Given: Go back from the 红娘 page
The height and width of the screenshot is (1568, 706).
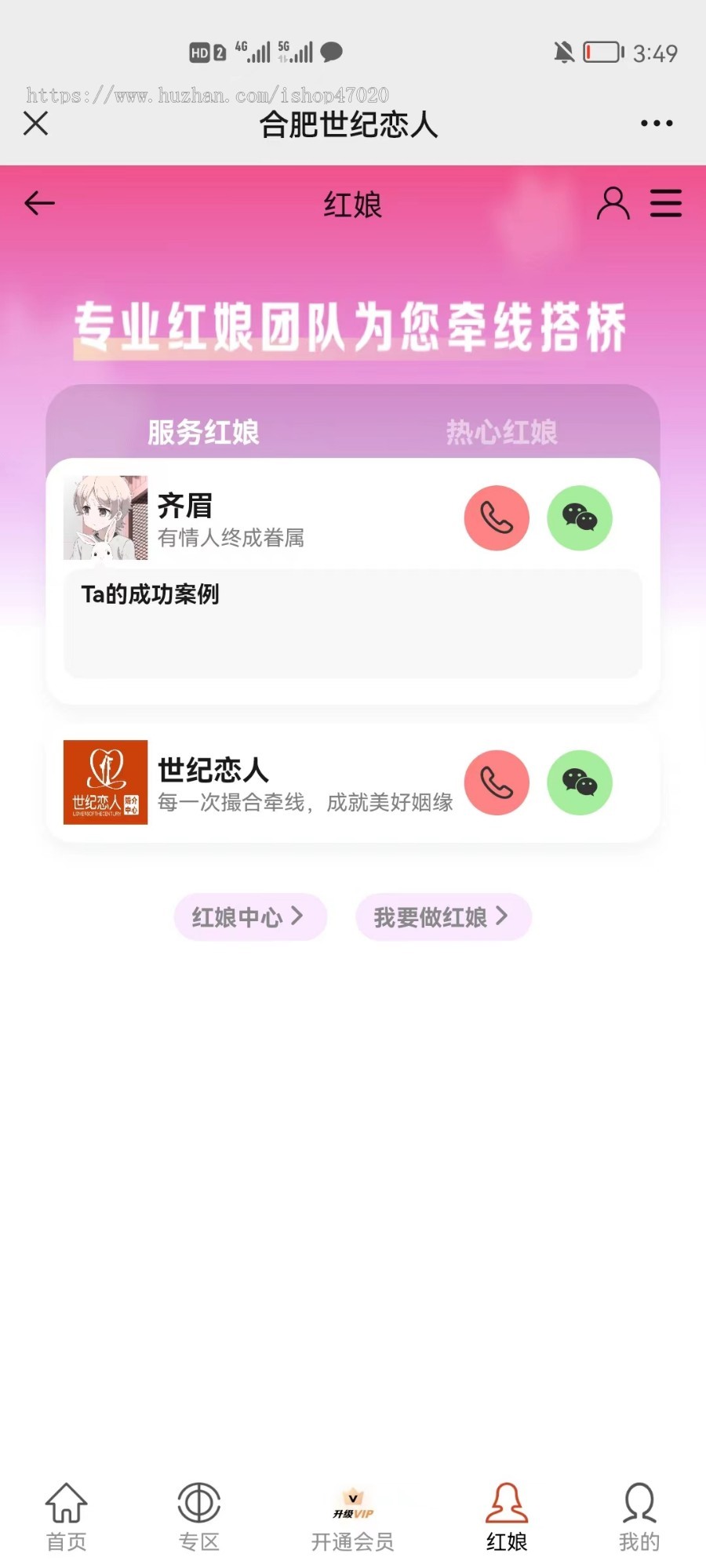Looking at the screenshot, I should pos(39,204).
